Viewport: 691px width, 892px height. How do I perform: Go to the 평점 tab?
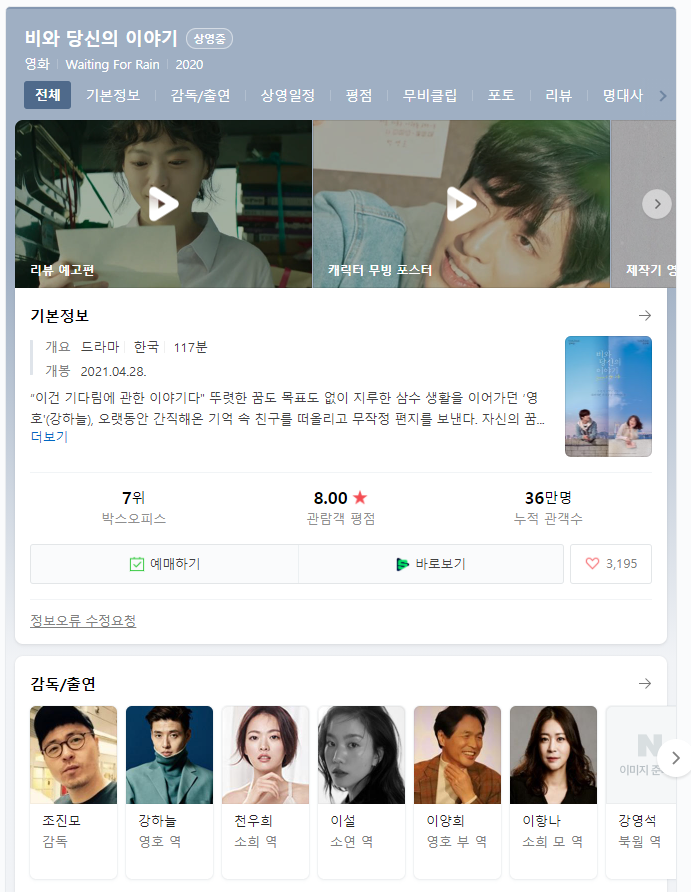[x=359, y=96]
